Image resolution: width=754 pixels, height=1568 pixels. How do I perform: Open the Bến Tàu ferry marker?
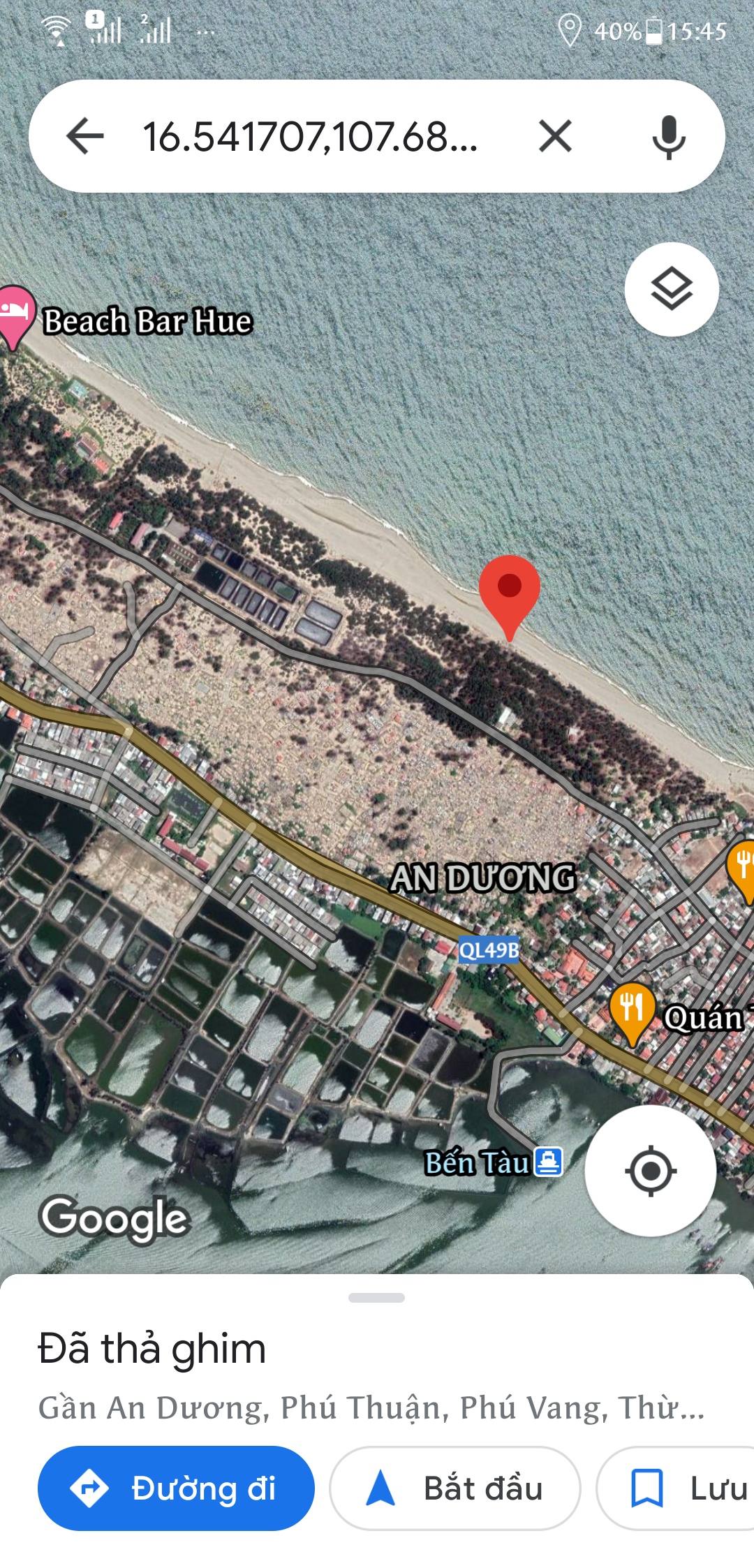pyautogui.click(x=549, y=1162)
